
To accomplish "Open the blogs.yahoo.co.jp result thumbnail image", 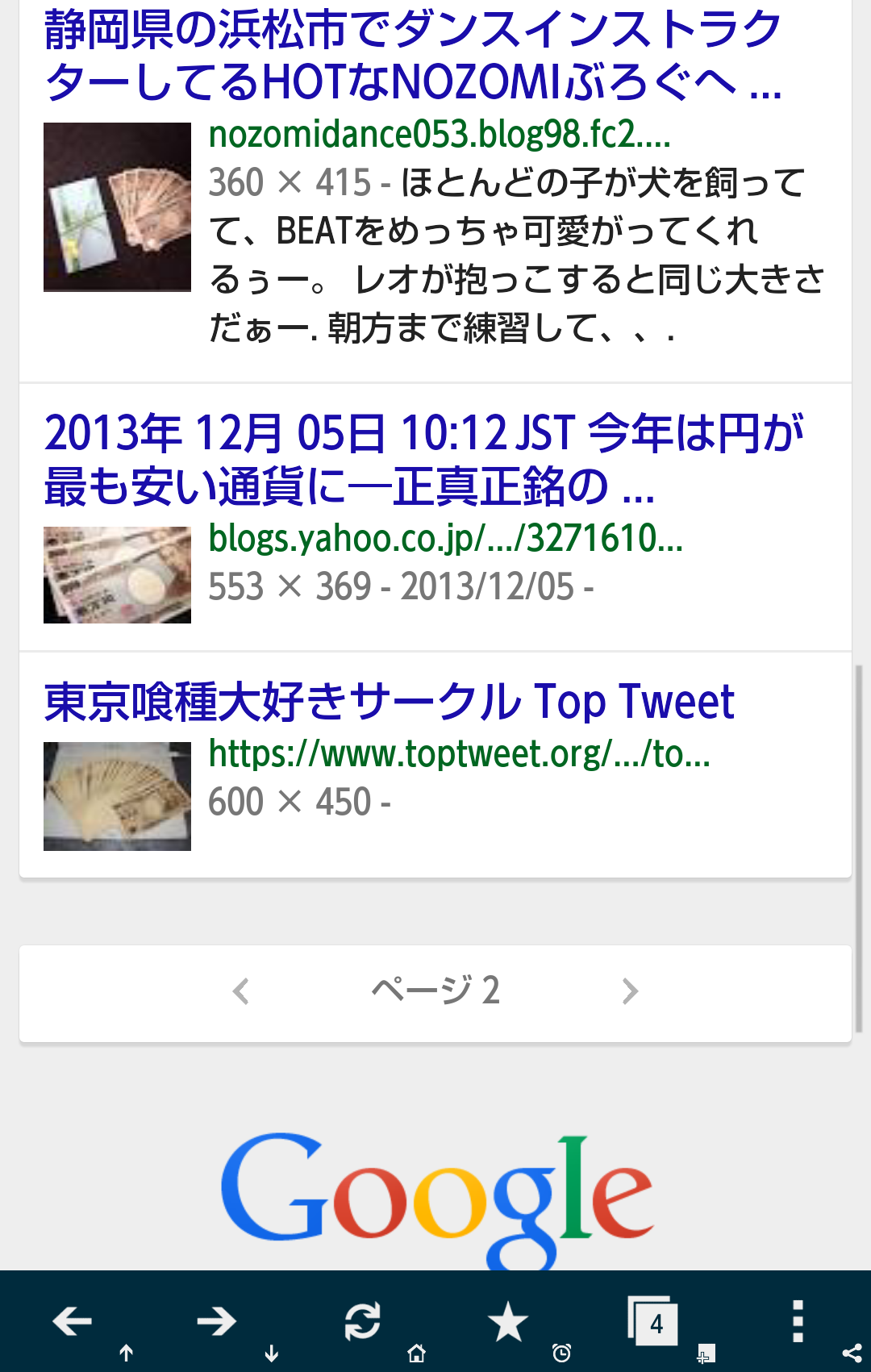I will pyautogui.click(x=117, y=575).
